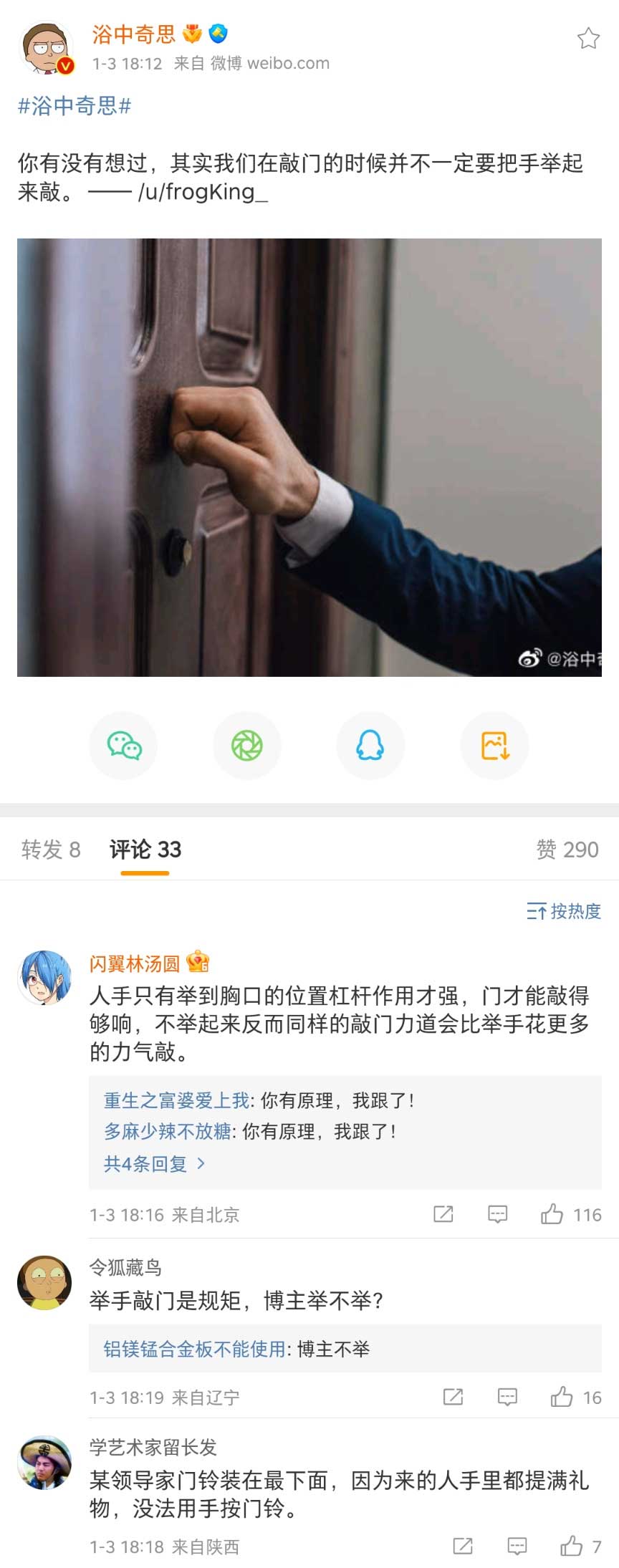This screenshot has width=619, height=1568.
Task: Favorite this post with the star icon
Action: click(588, 38)
